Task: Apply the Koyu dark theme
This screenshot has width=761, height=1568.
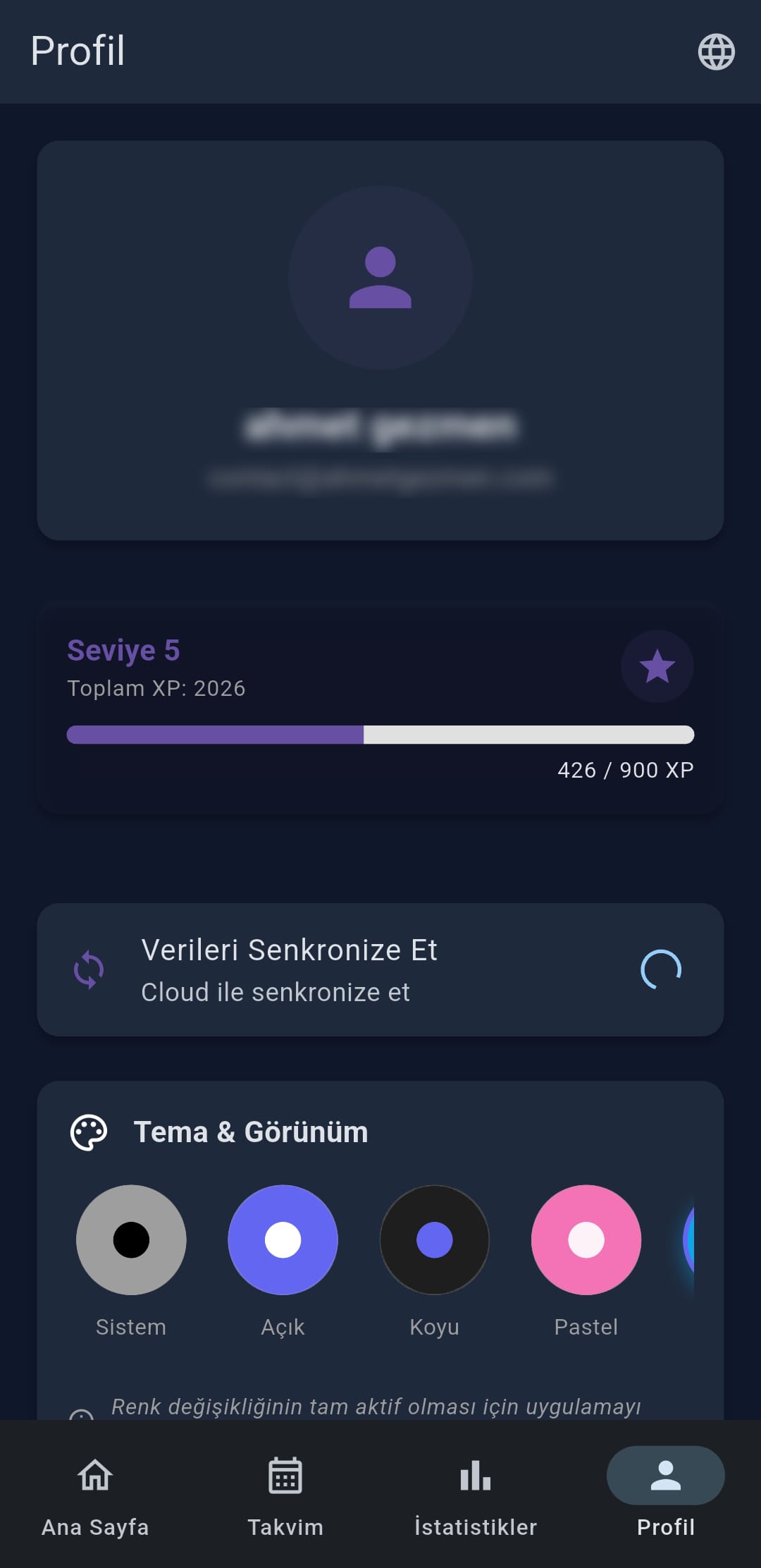Action: [x=434, y=1240]
